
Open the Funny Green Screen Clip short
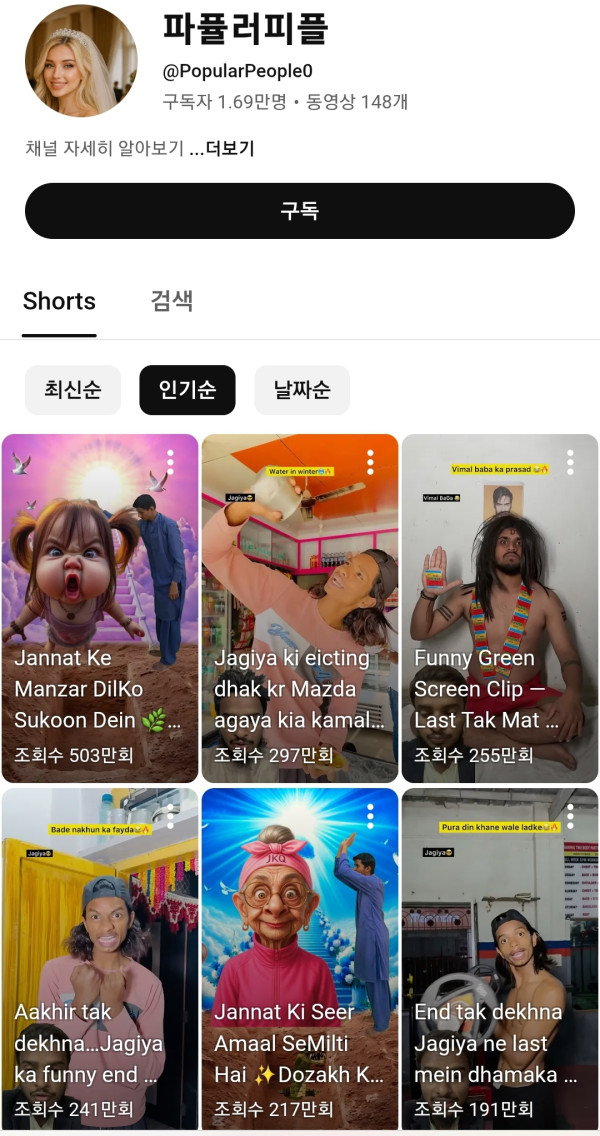499,600
